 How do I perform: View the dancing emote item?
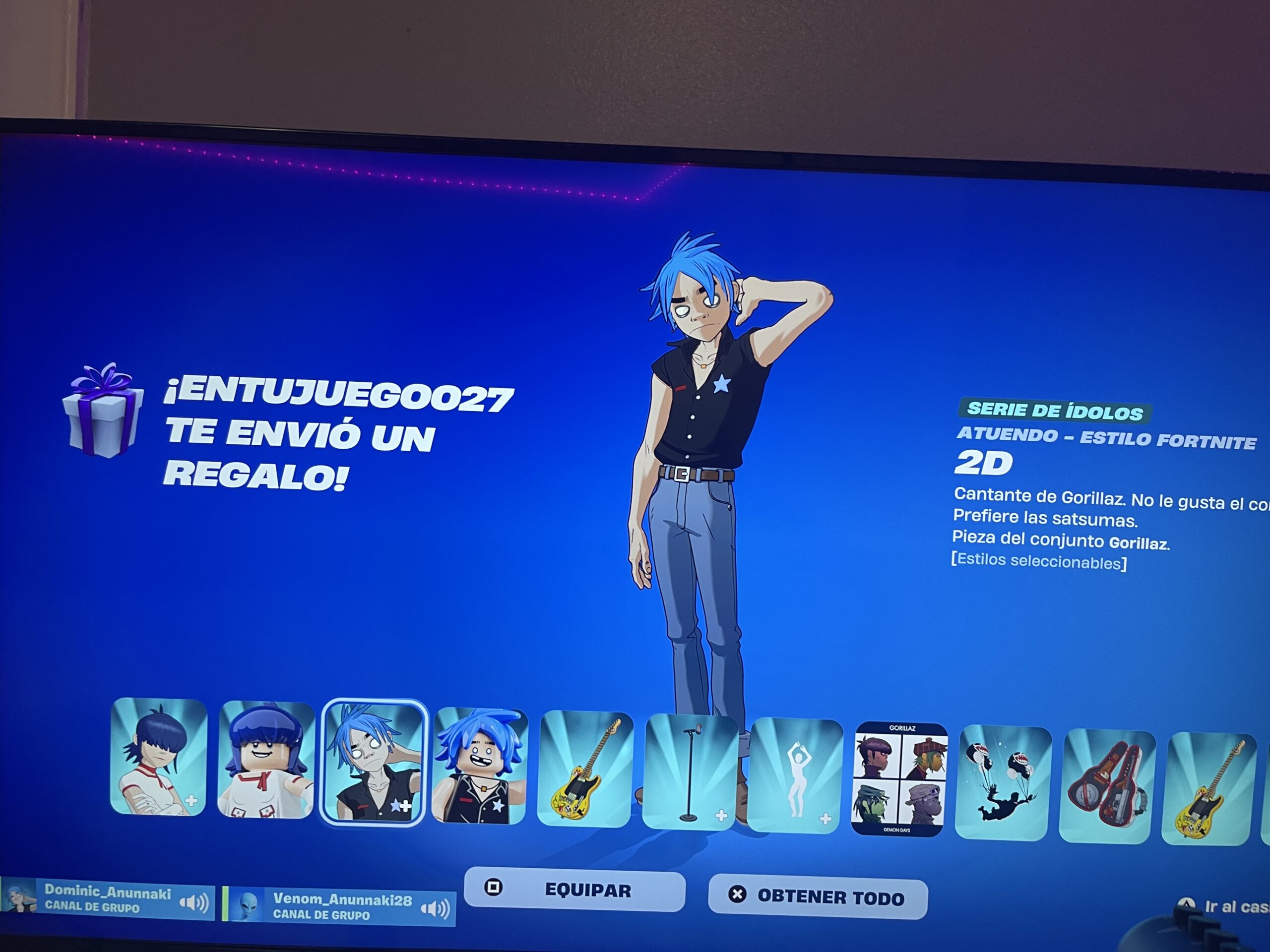click(x=795, y=775)
